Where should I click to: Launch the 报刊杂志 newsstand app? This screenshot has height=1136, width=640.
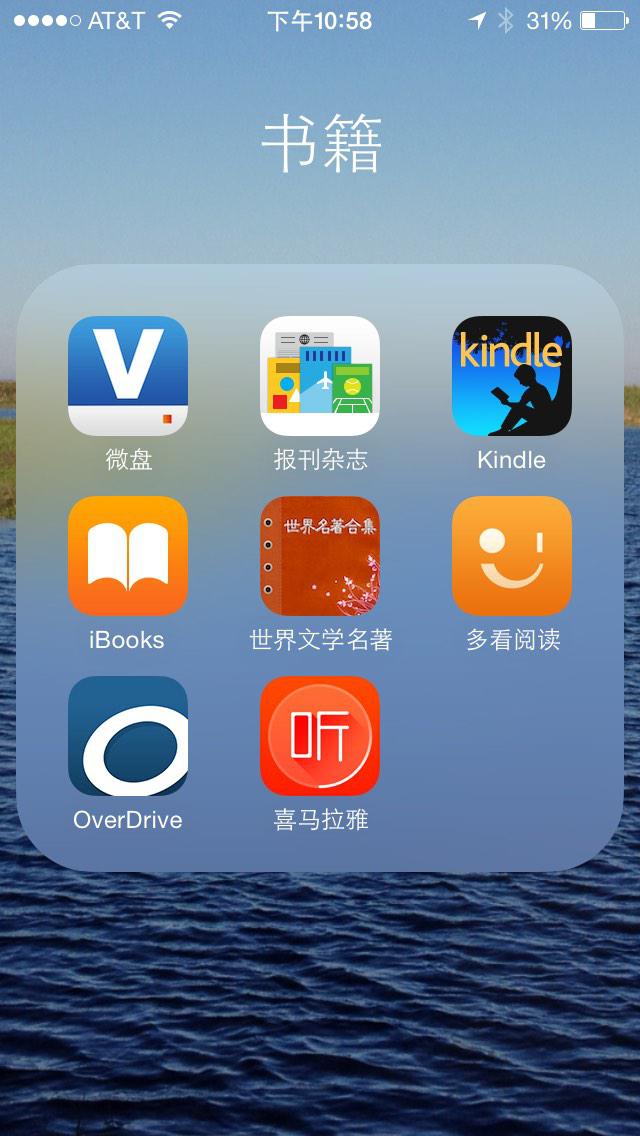[x=320, y=376]
